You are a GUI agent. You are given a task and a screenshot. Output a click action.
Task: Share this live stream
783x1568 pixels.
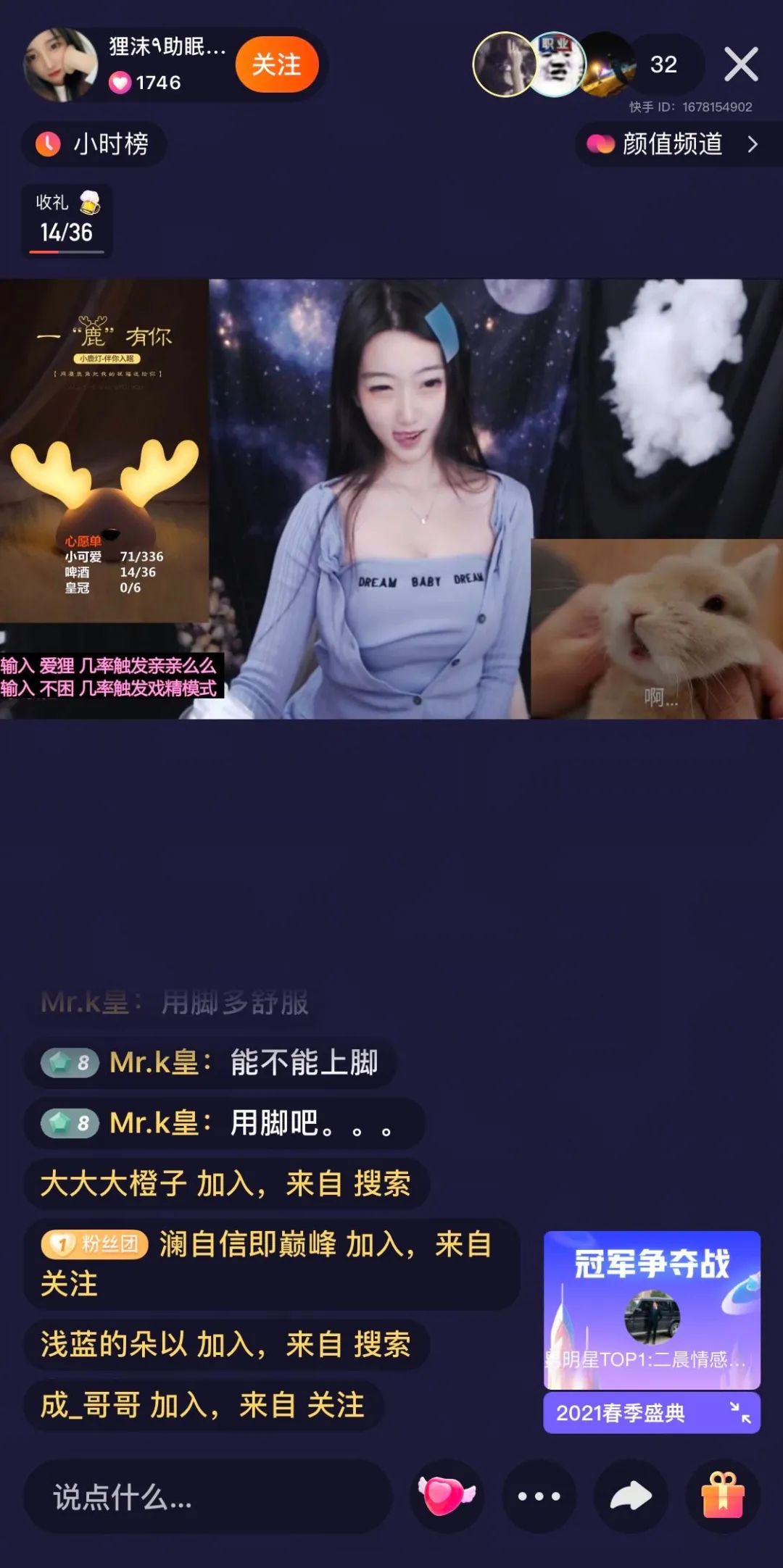(631, 1496)
